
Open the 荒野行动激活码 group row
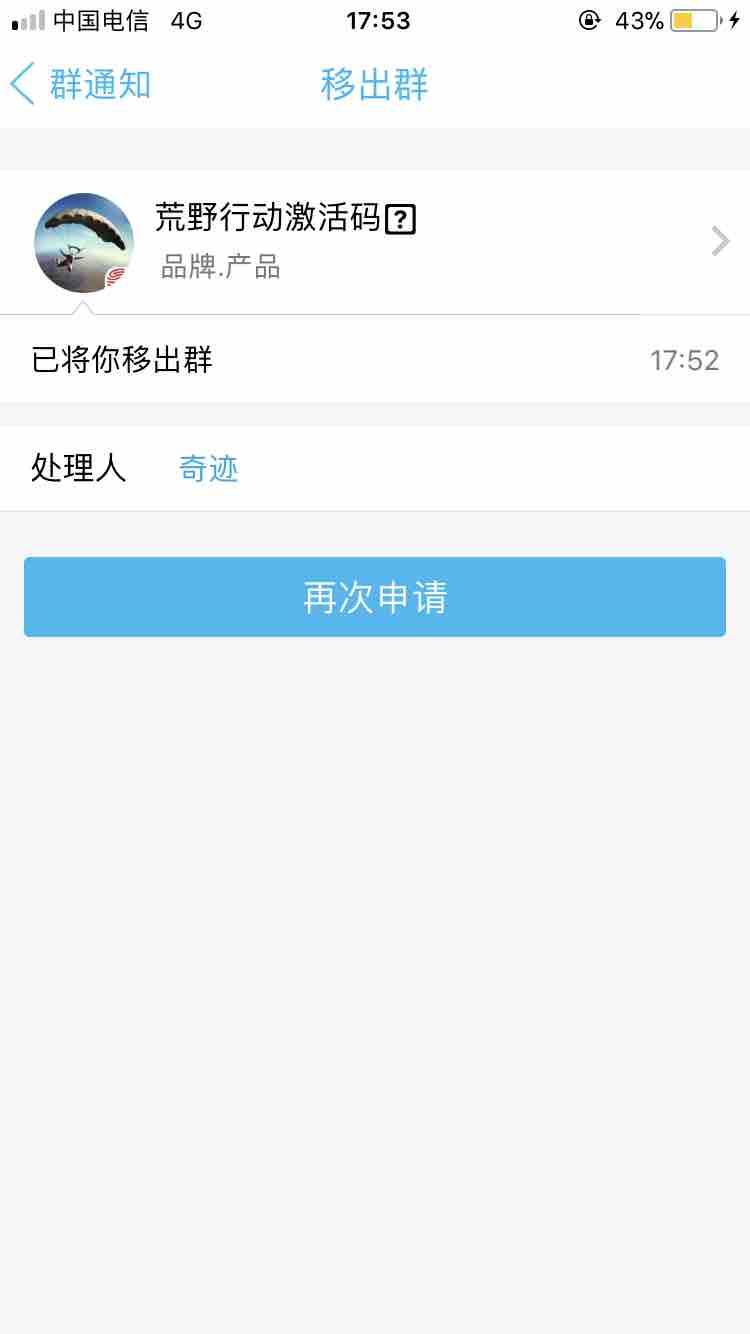click(375, 242)
